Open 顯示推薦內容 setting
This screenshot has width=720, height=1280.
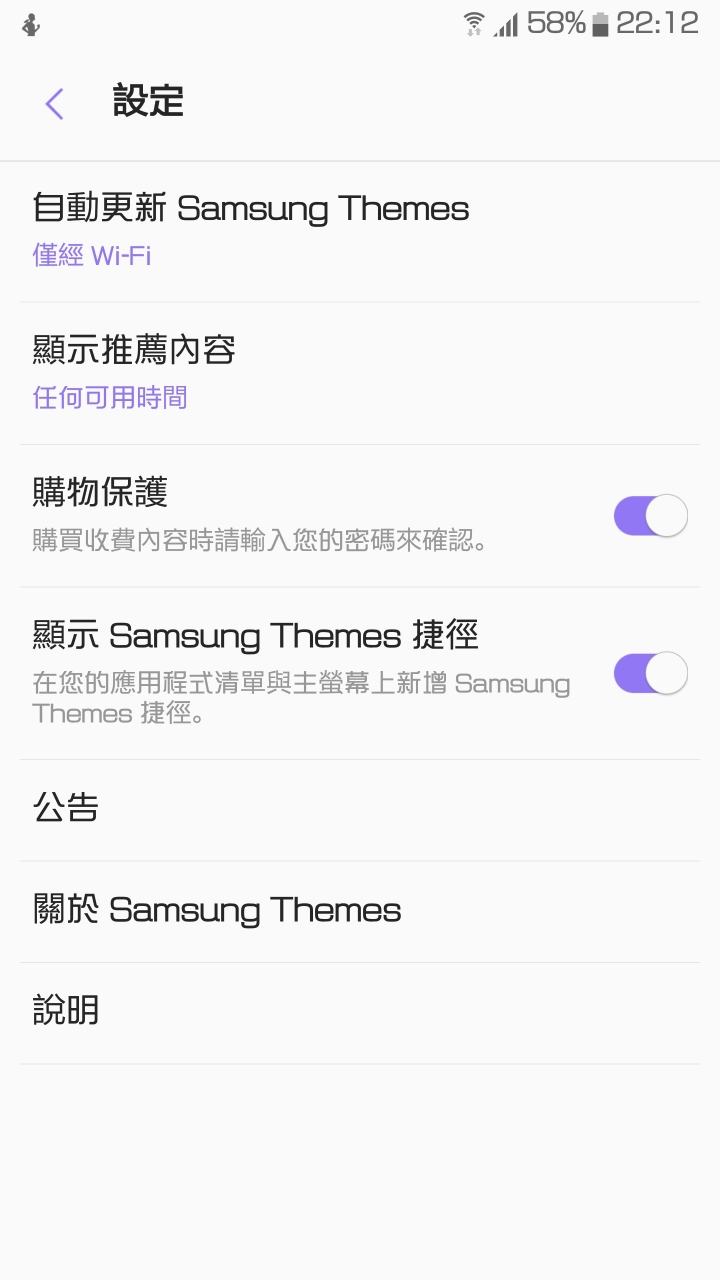point(135,372)
